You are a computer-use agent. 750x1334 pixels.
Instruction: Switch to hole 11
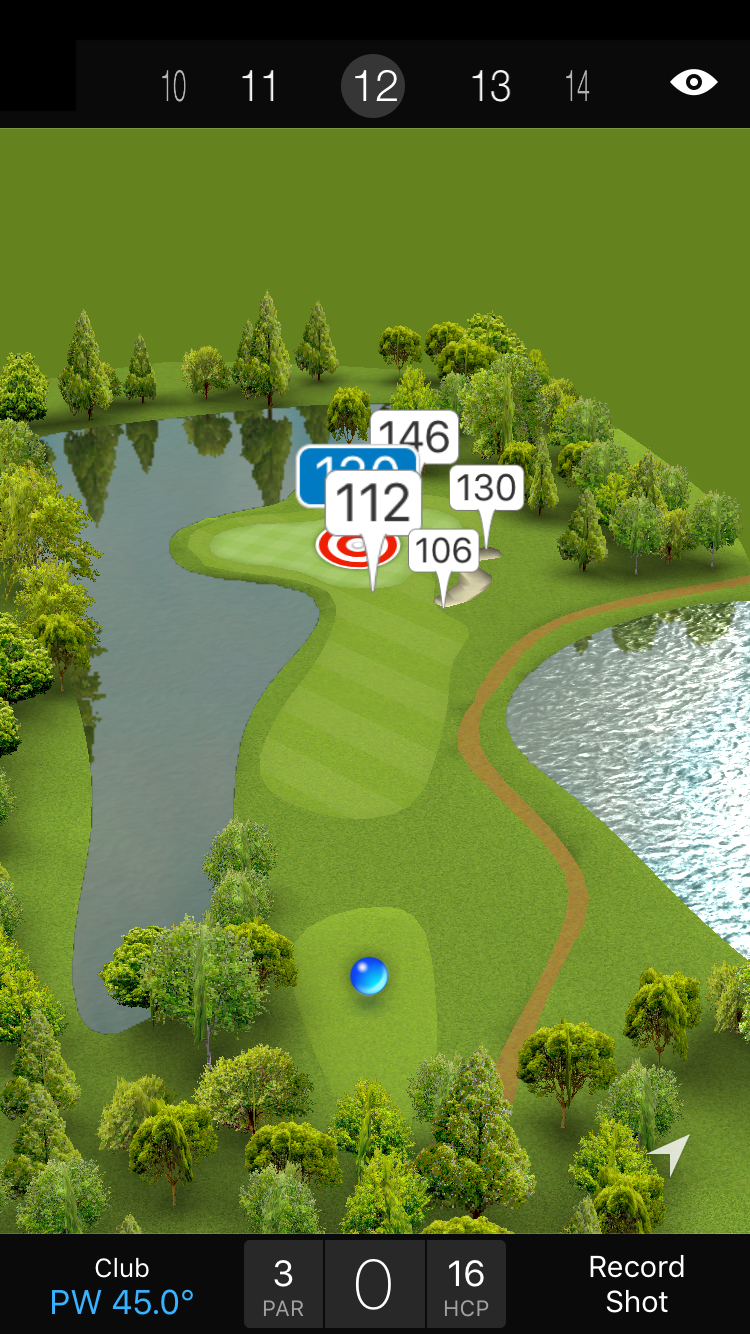259,87
